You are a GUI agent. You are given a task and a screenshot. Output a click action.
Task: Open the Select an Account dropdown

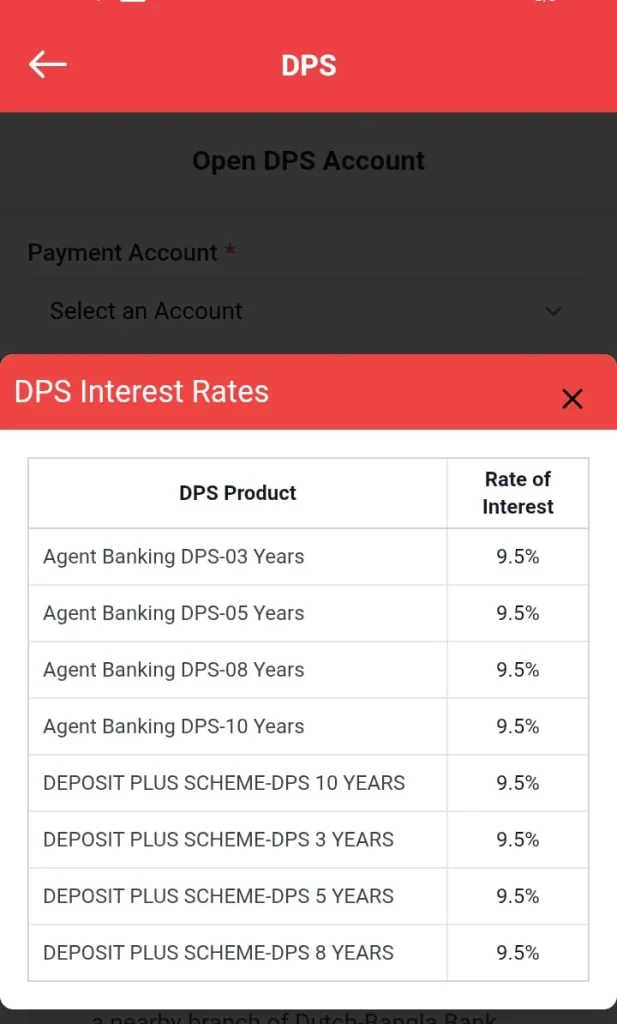pos(307,311)
